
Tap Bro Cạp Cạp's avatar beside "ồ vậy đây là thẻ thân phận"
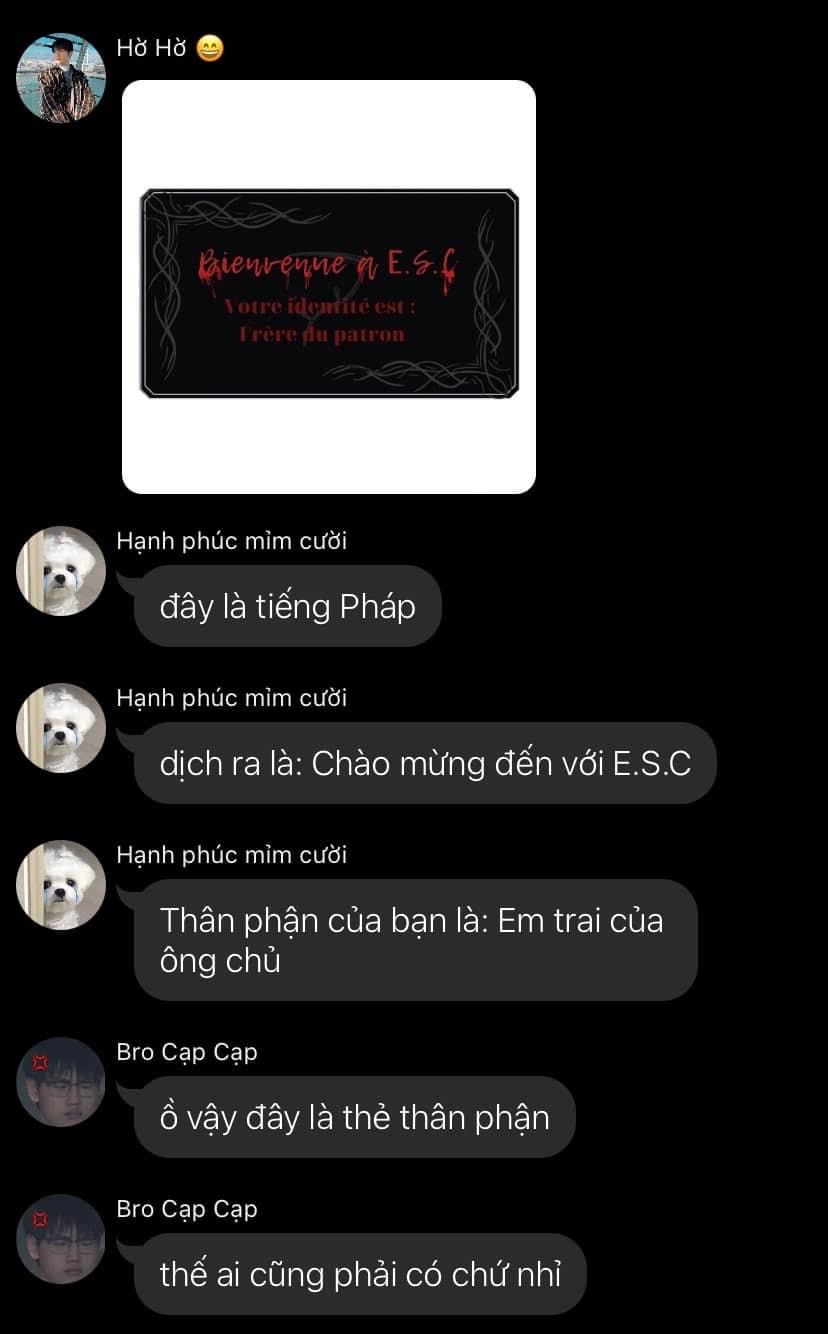pos(61,1082)
